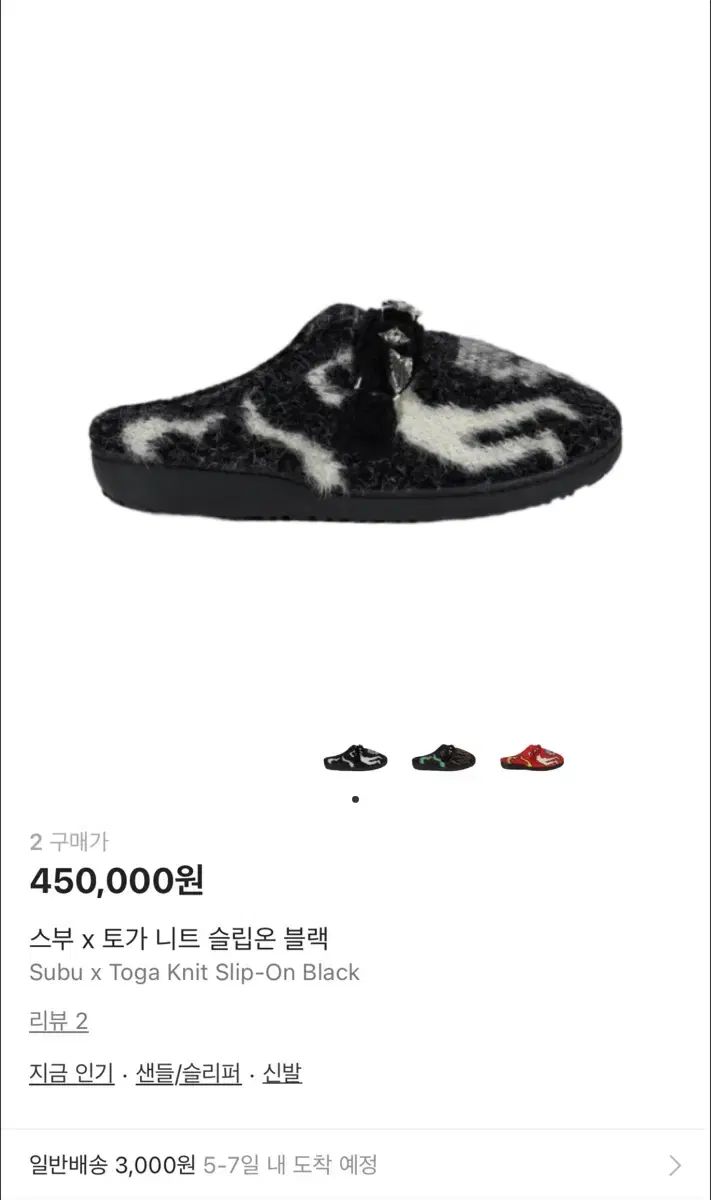The image size is (711, 1200).
Task: Open the 지금 인기 category link
Action: coord(71,1074)
